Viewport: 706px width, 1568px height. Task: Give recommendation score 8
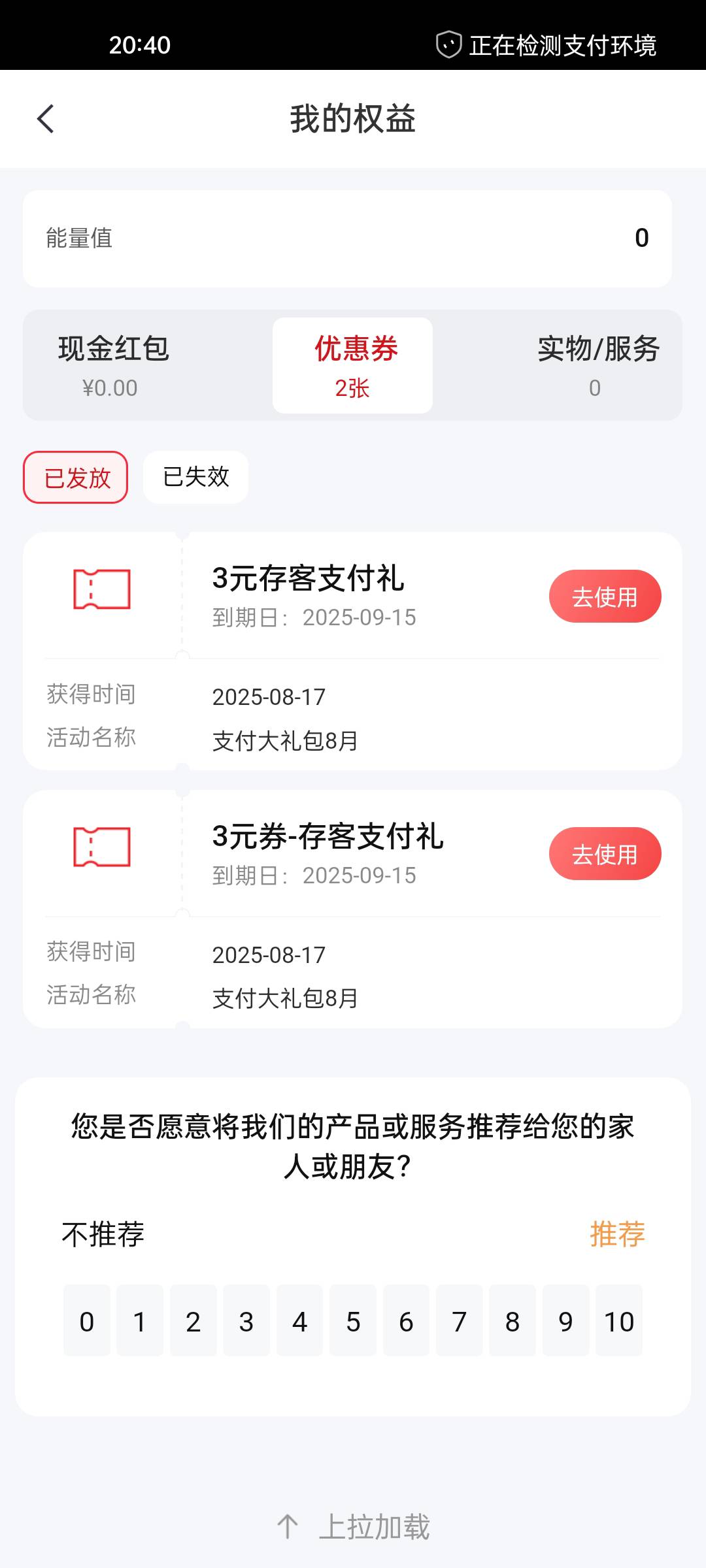(513, 1321)
